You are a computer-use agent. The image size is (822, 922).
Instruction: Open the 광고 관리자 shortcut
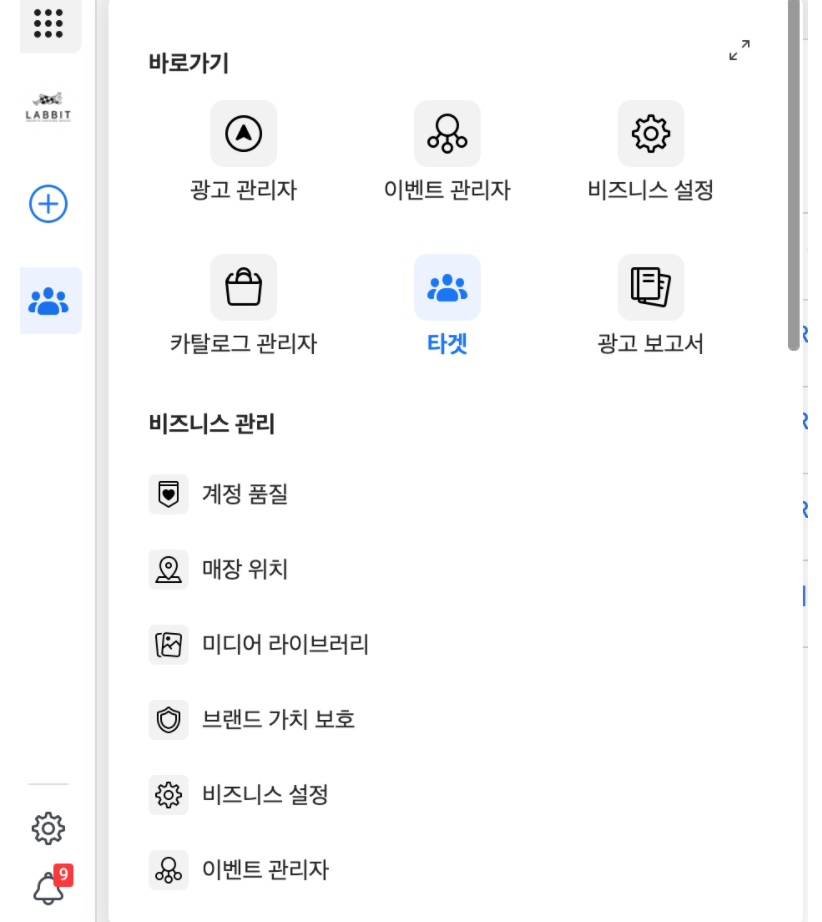(x=243, y=151)
